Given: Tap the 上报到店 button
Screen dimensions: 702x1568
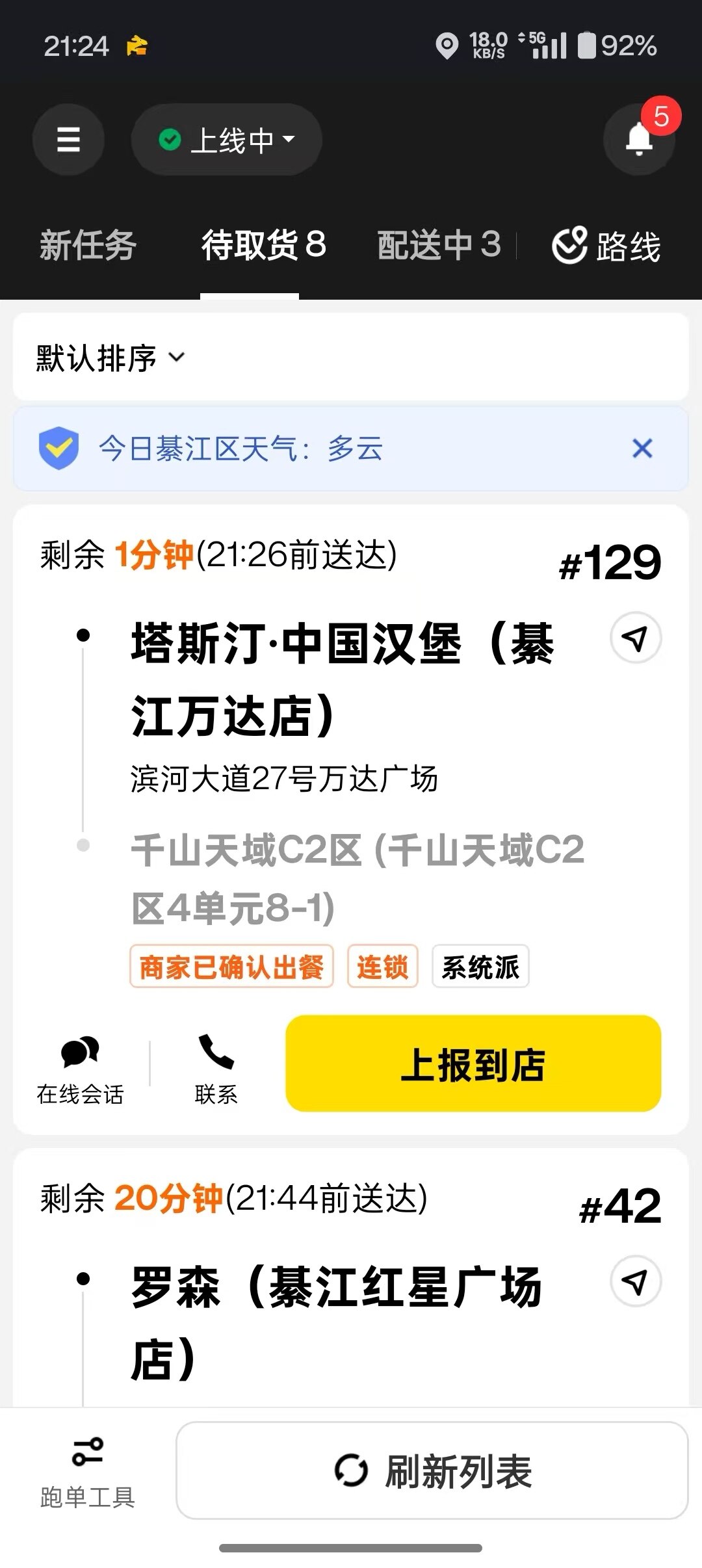Looking at the screenshot, I should 473,1064.
